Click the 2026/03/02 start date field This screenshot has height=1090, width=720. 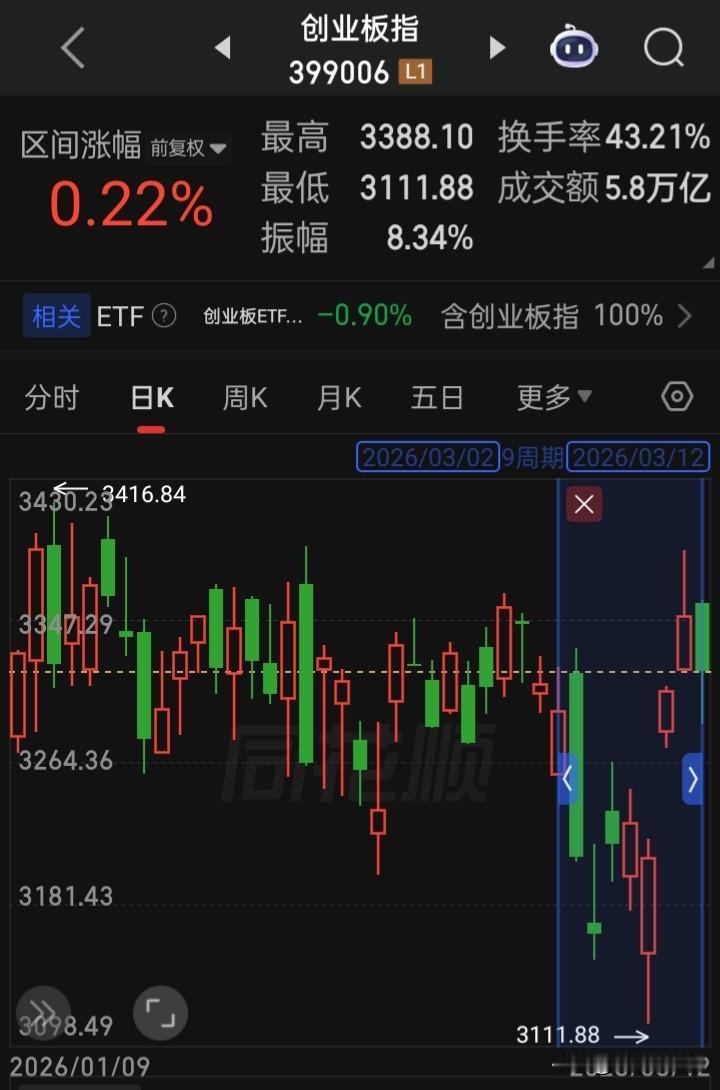[427, 457]
